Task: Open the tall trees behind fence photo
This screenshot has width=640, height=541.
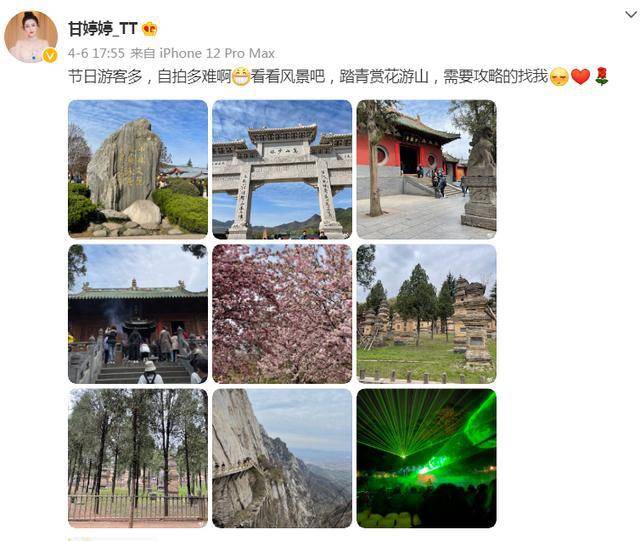Action: (x=138, y=458)
